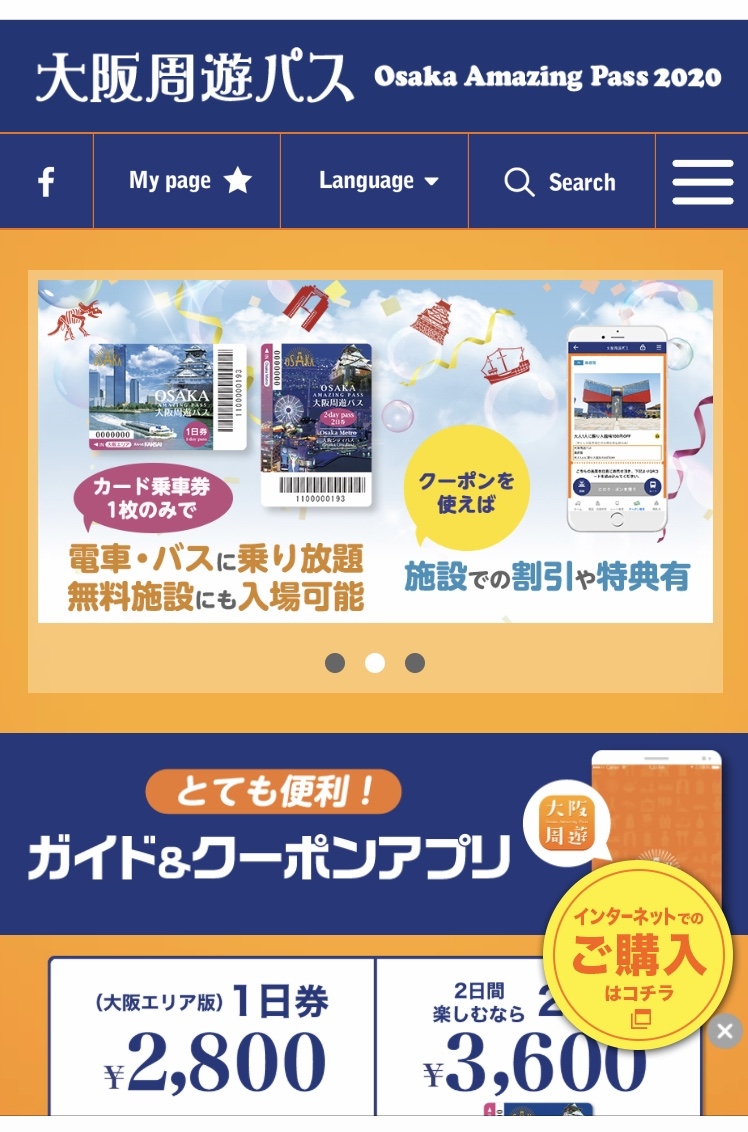Open the hamburger menu
The width and height of the screenshot is (748, 1132).
pyautogui.click(x=702, y=182)
